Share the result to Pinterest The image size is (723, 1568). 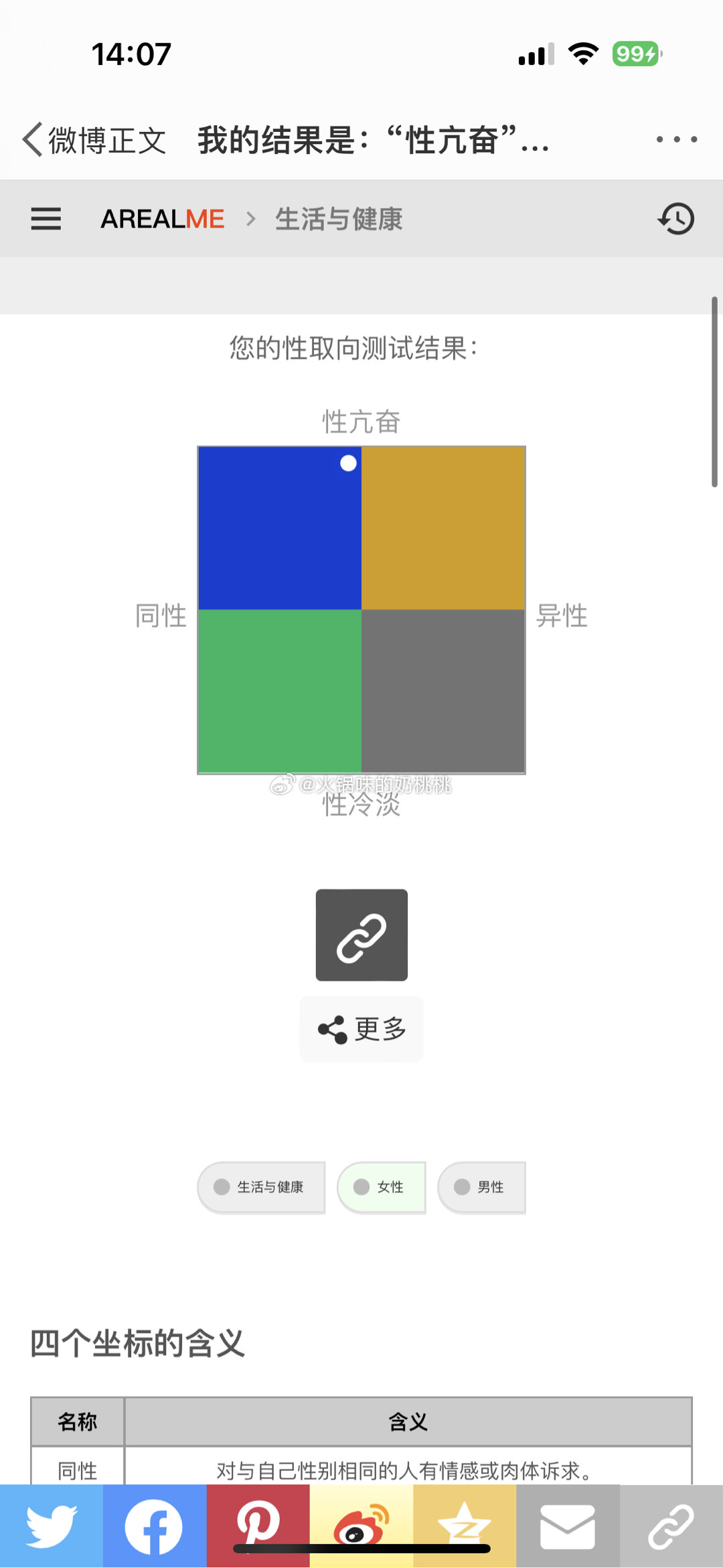tap(258, 1526)
